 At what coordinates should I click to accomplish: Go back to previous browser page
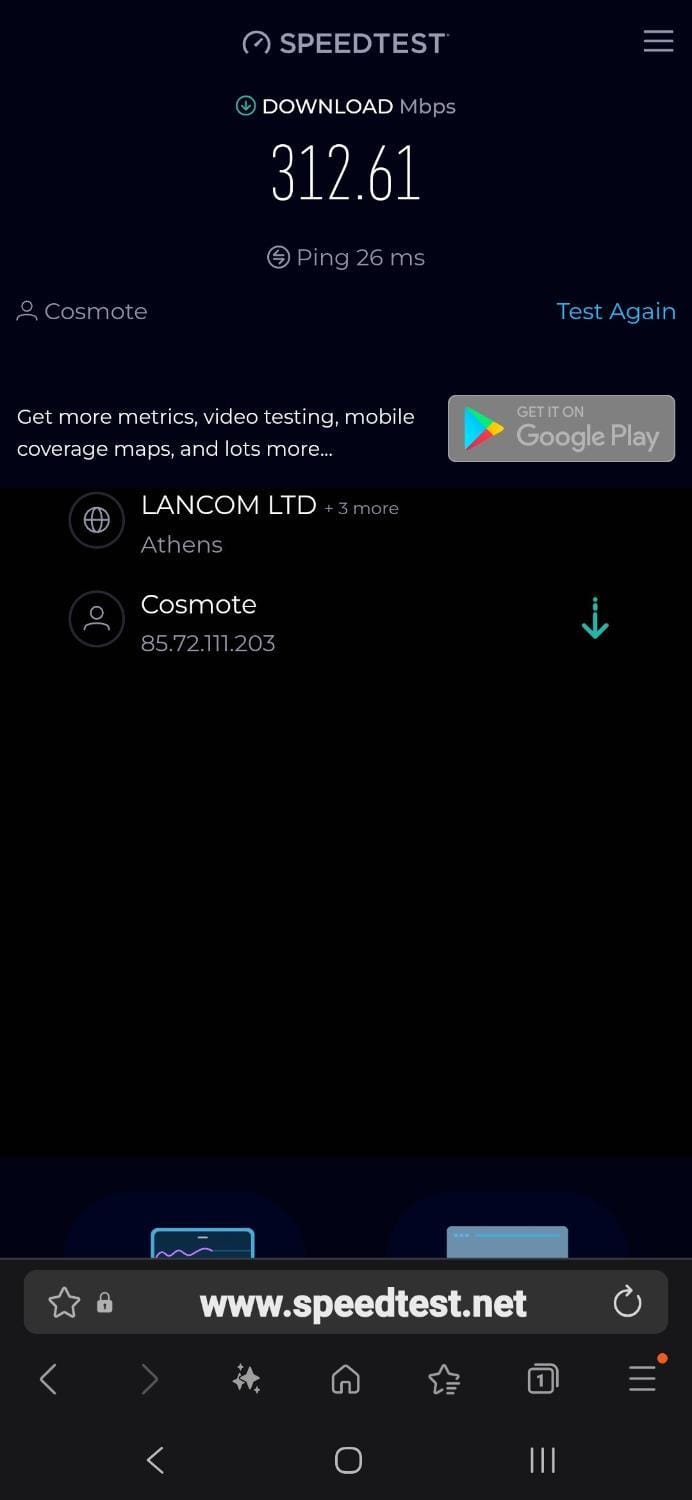48,1380
